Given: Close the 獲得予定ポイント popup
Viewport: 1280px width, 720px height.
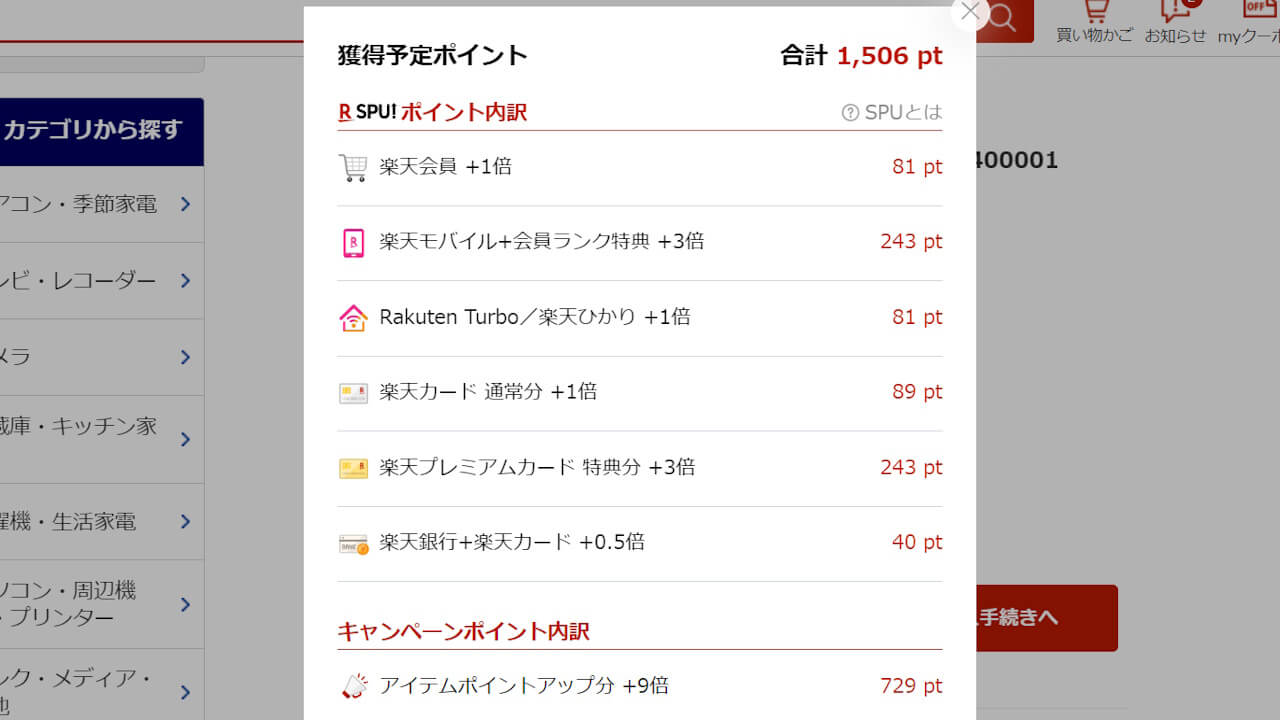Looking at the screenshot, I should 969,12.
